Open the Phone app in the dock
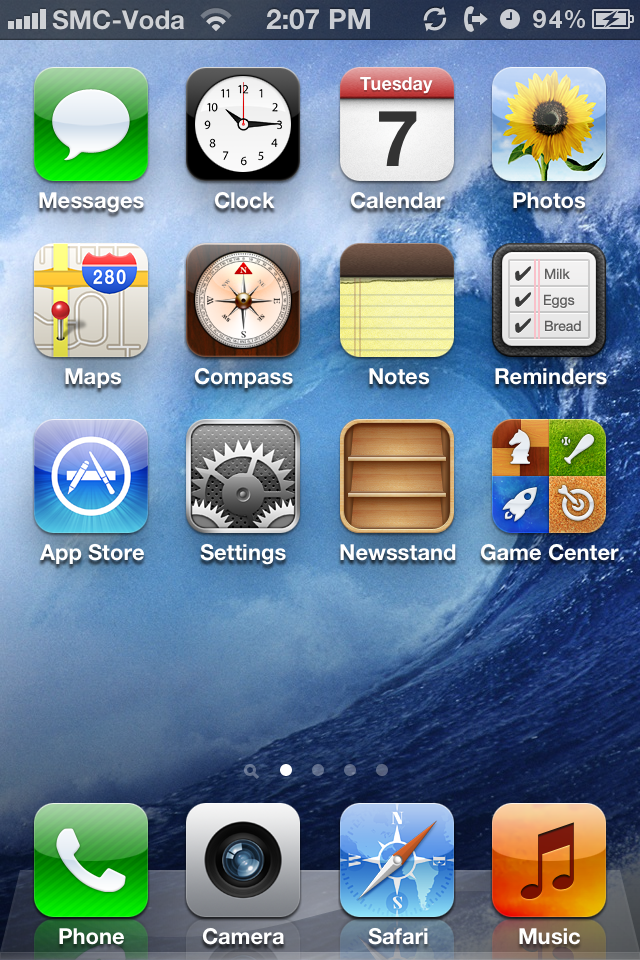 91,861
